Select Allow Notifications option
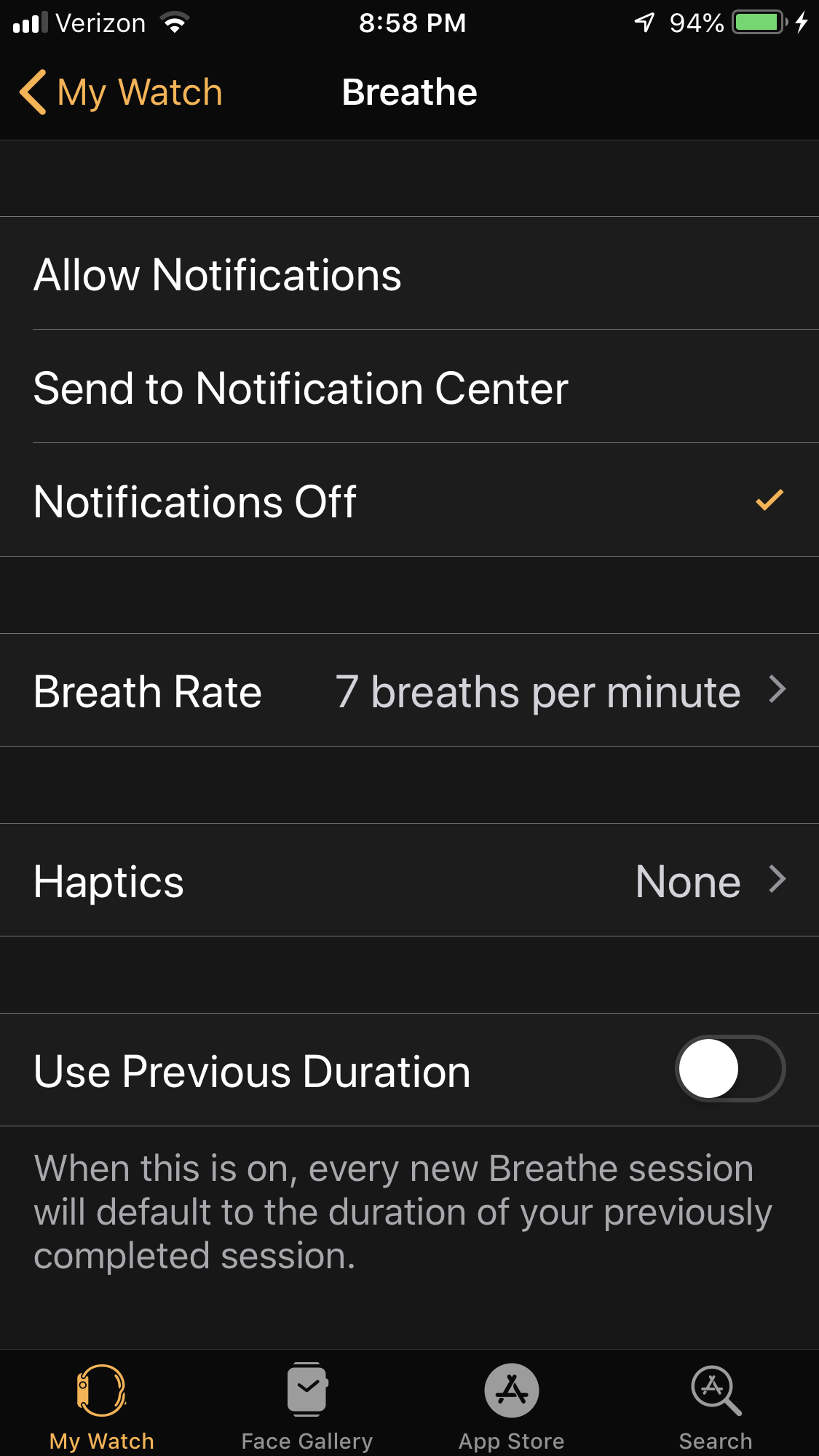The height and width of the screenshot is (1456, 819). click(x=408, y=274)
